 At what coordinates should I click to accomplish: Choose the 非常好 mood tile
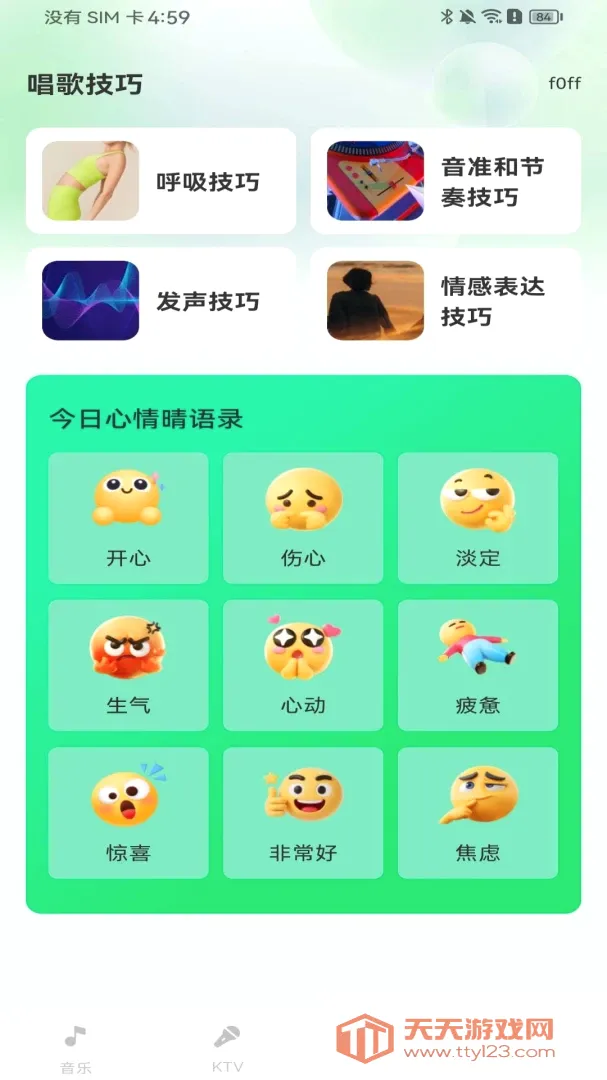[303, 813]
